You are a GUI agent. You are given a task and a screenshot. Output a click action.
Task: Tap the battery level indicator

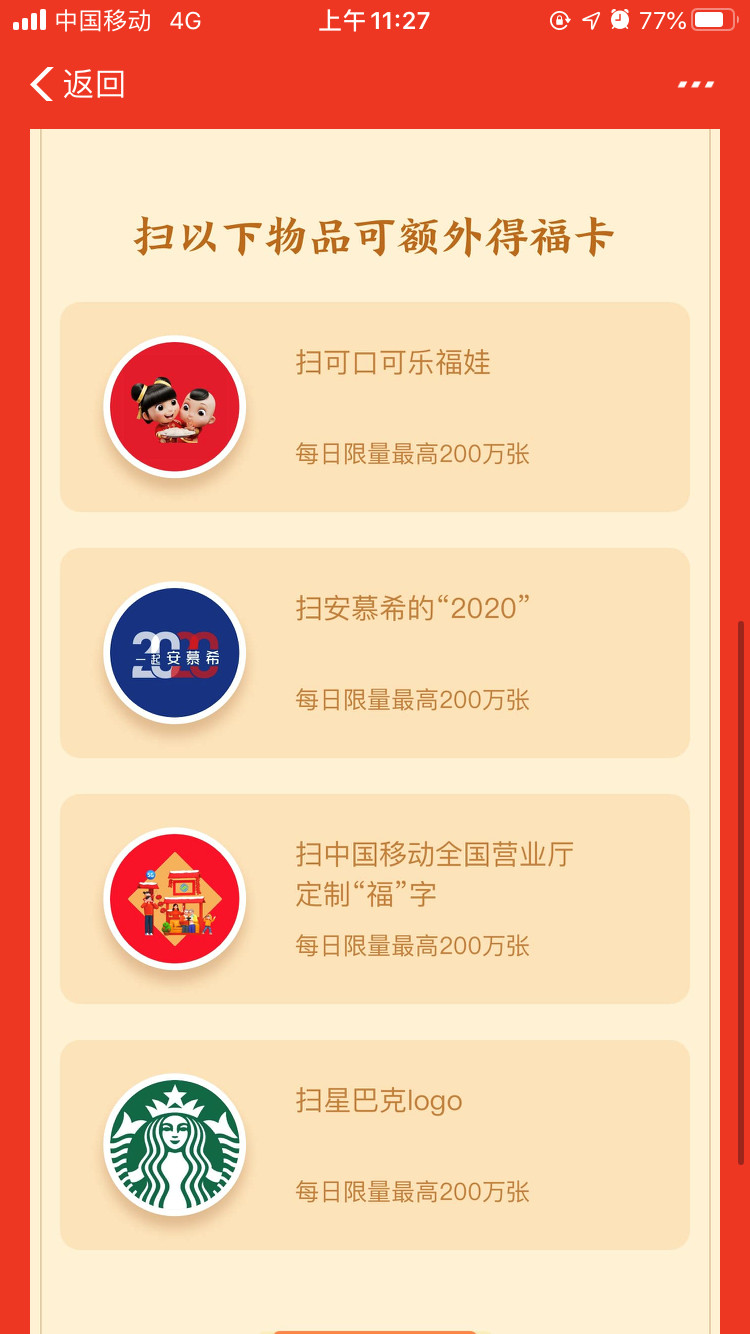coord(712,17)
